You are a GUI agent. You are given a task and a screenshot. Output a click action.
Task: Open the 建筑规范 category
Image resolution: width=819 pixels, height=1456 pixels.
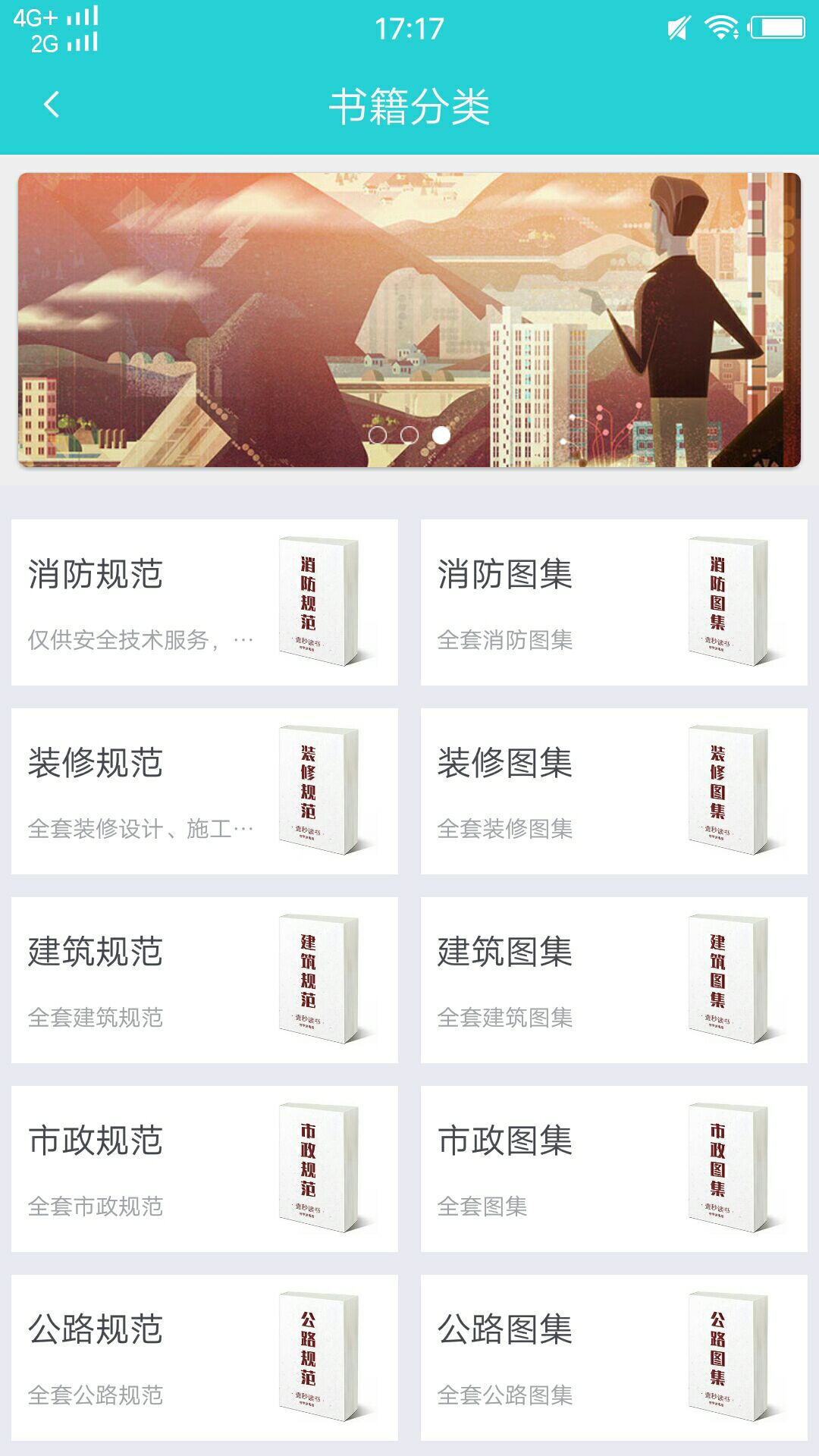click(x=205, y=980)
